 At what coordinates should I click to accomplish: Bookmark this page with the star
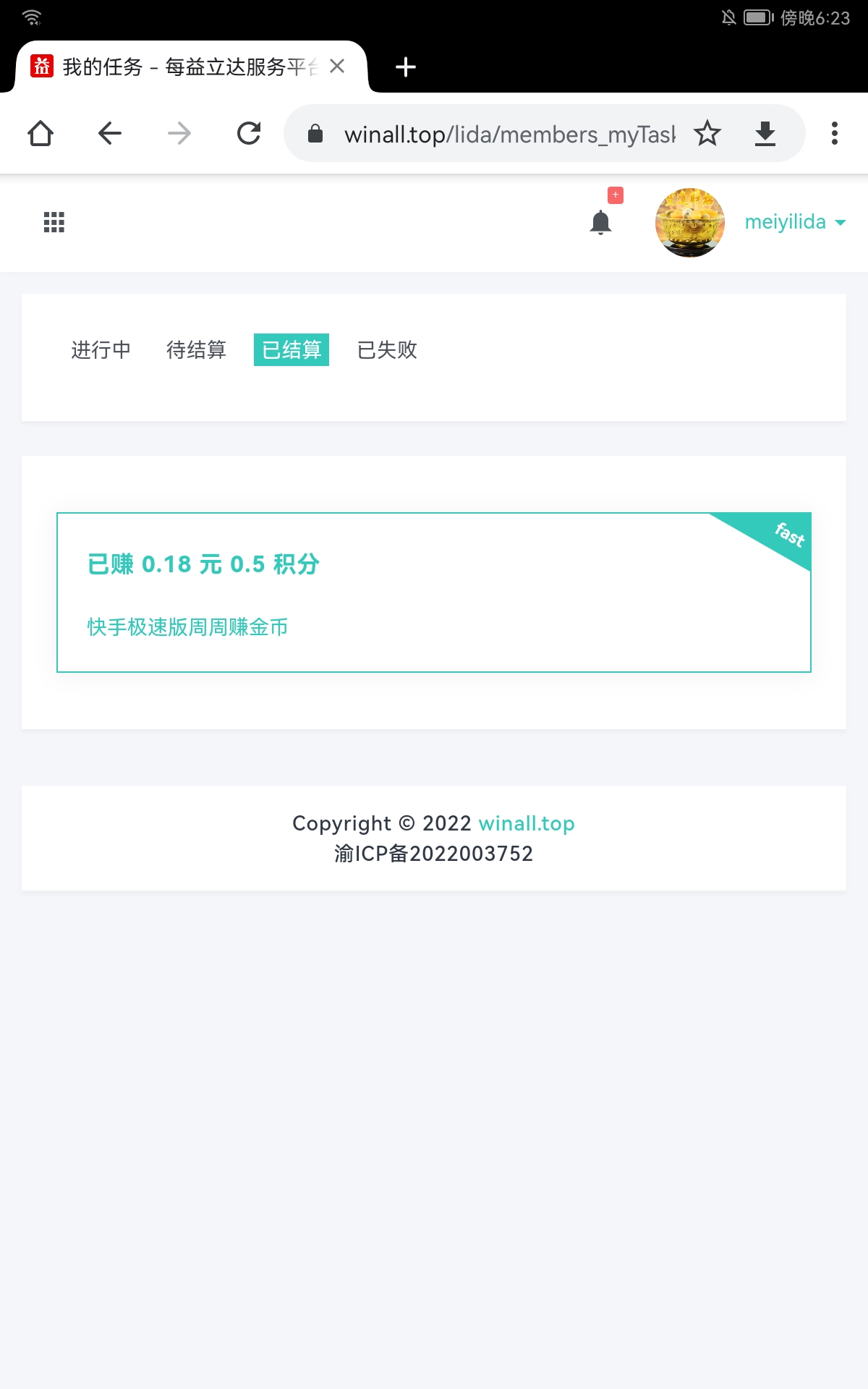tap(707, 133)
